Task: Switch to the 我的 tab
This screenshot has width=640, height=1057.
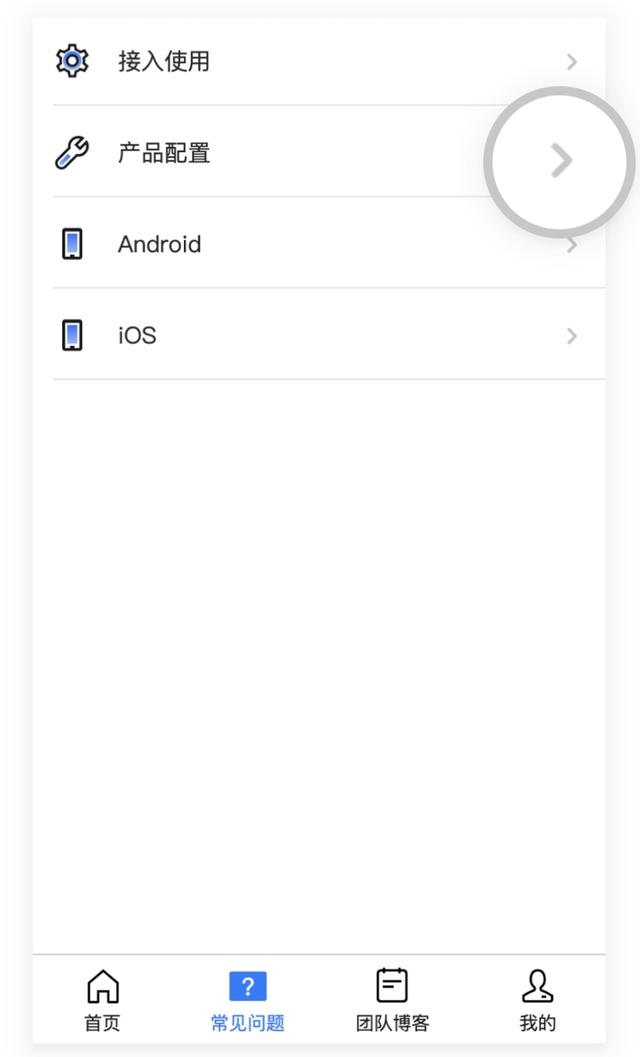Action: point(537,1000)
